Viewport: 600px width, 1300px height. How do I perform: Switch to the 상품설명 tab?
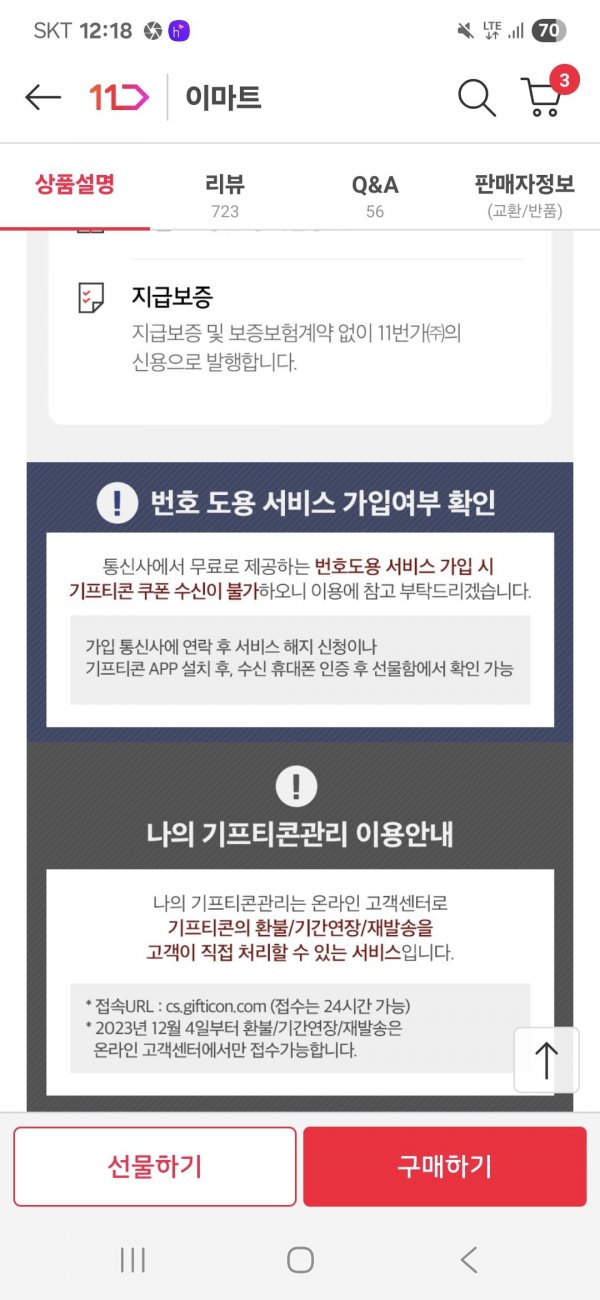pyautogui.click(x=75, y=185)
